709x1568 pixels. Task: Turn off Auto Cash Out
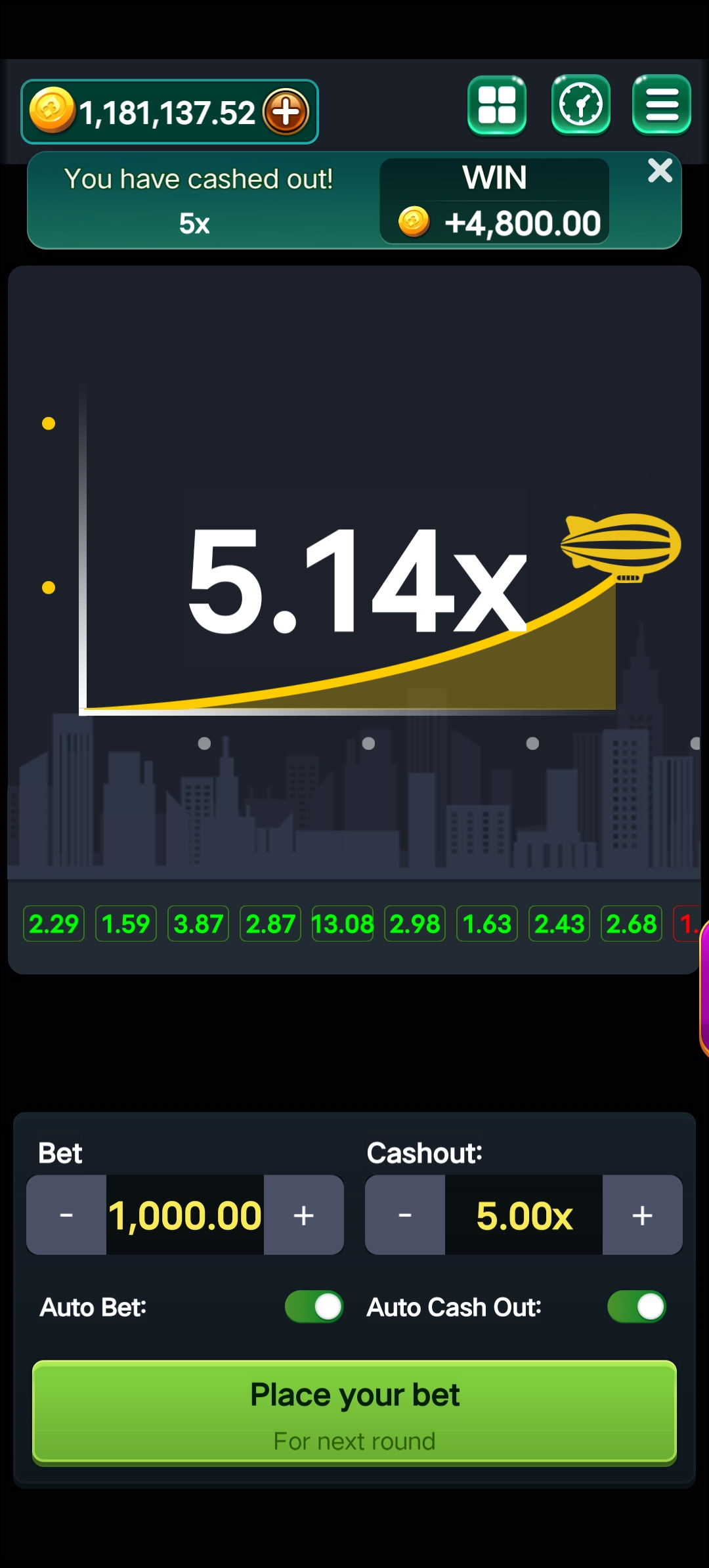click(x=636, y=1307)
